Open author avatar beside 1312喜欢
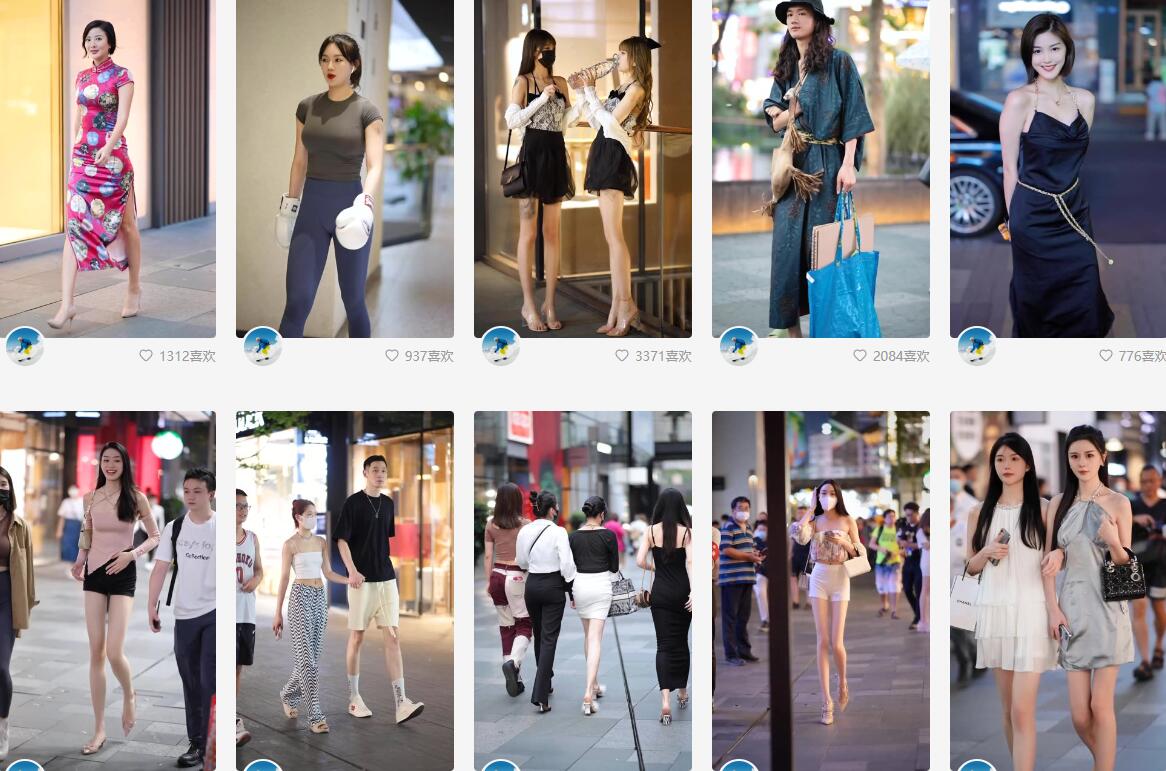The height and width of the screenshot is (771, 1166). [x=25, y=347]
